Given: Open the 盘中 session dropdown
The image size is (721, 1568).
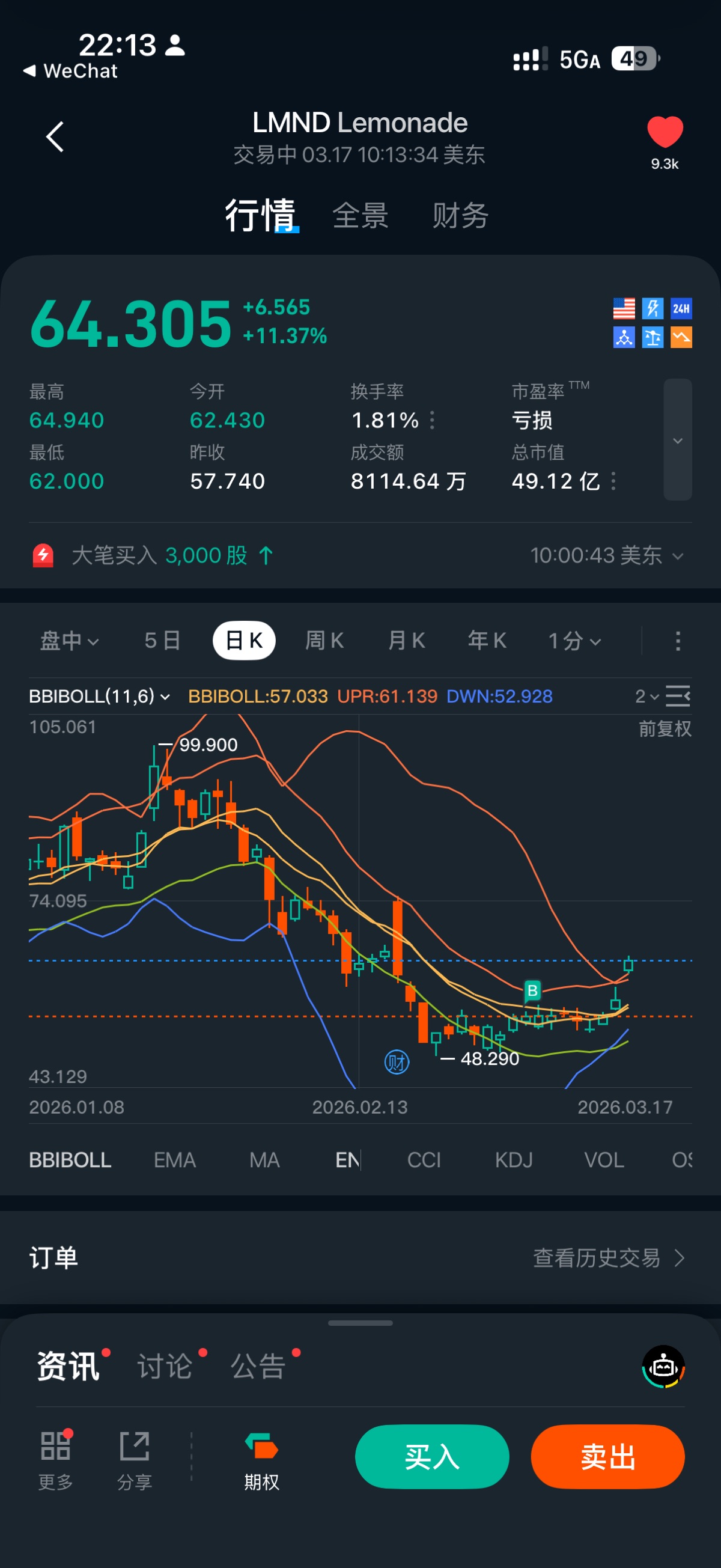Looking at the screenshot, I should (x=68, y=640).
